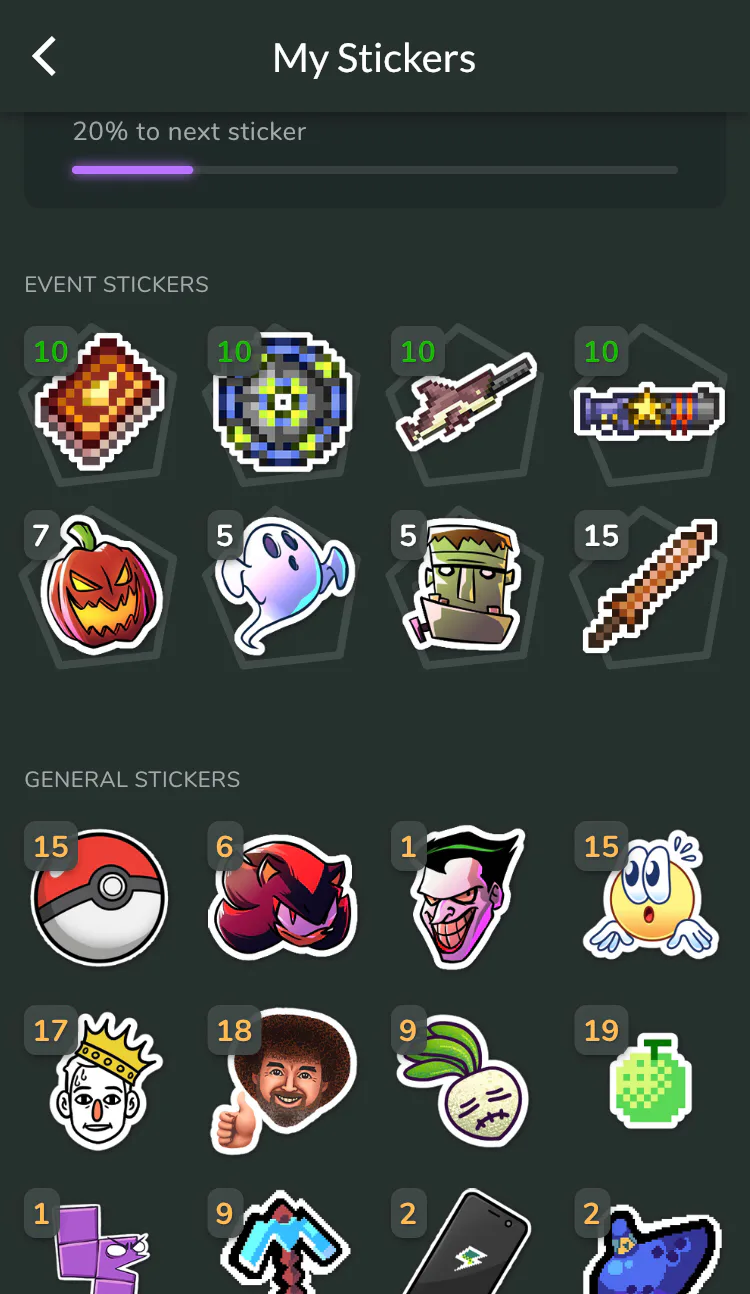Viewport: 750px width, 1294px height.
Task: Open the pixel rifle gun sticker
Action: [467, 400]
